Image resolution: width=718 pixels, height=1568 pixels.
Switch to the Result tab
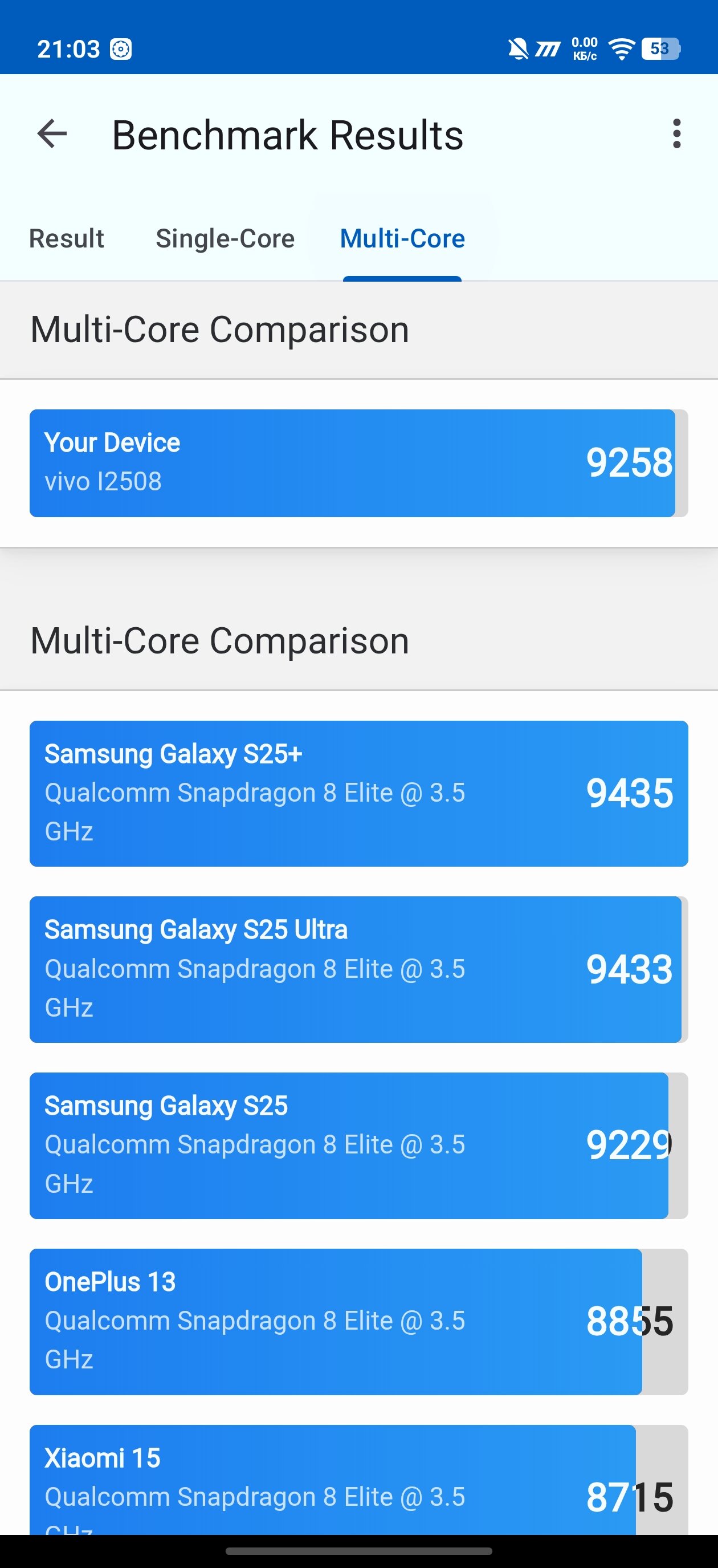pos(66,238)
